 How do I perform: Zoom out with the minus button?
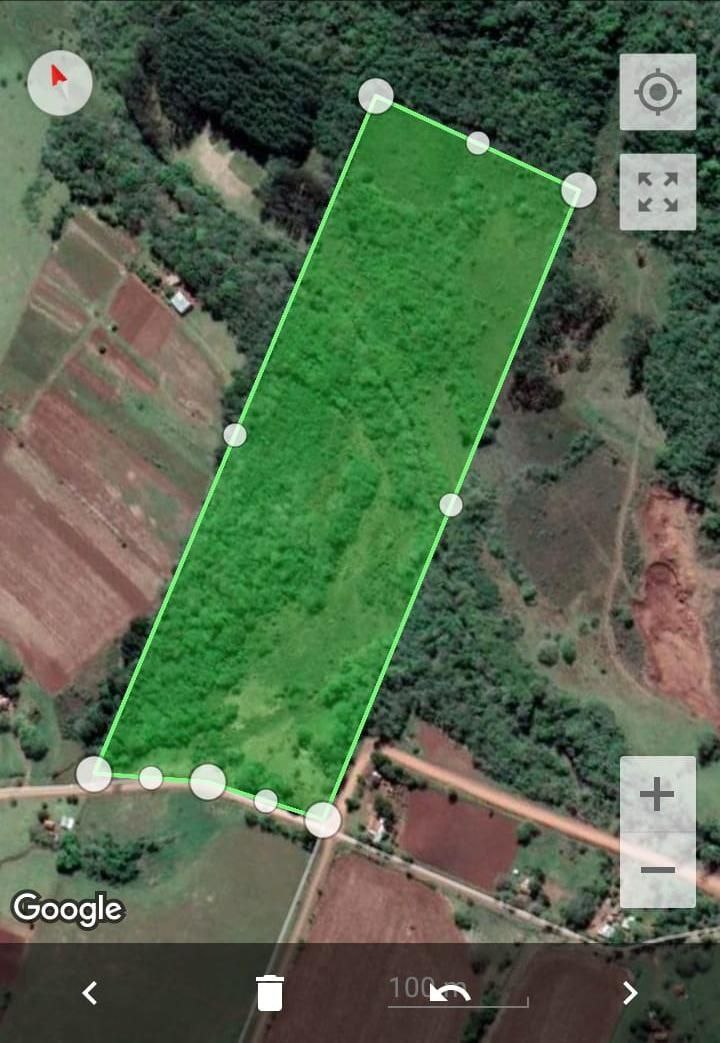coord(657,870)
